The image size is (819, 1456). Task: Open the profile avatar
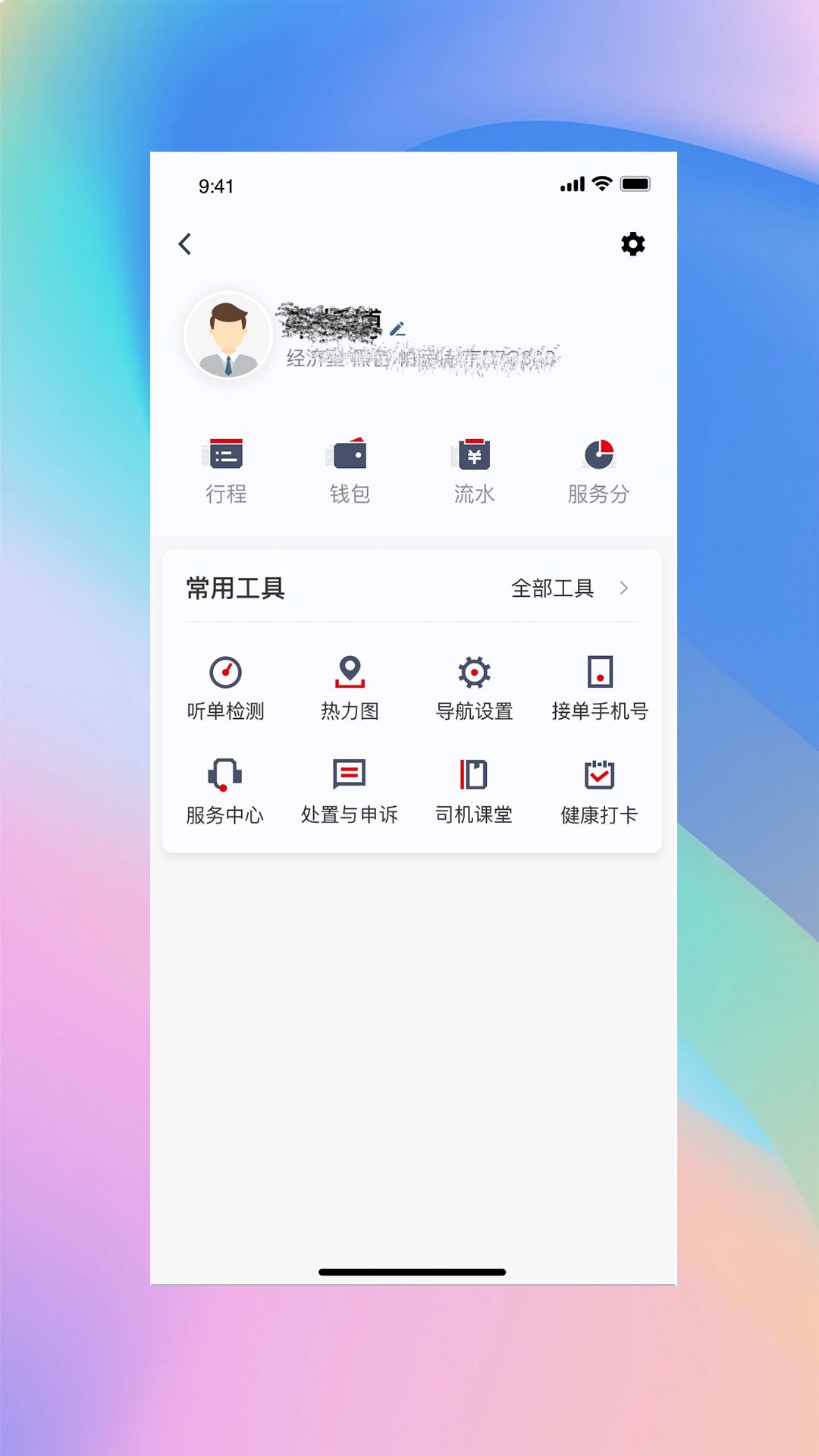coord(228,335)
